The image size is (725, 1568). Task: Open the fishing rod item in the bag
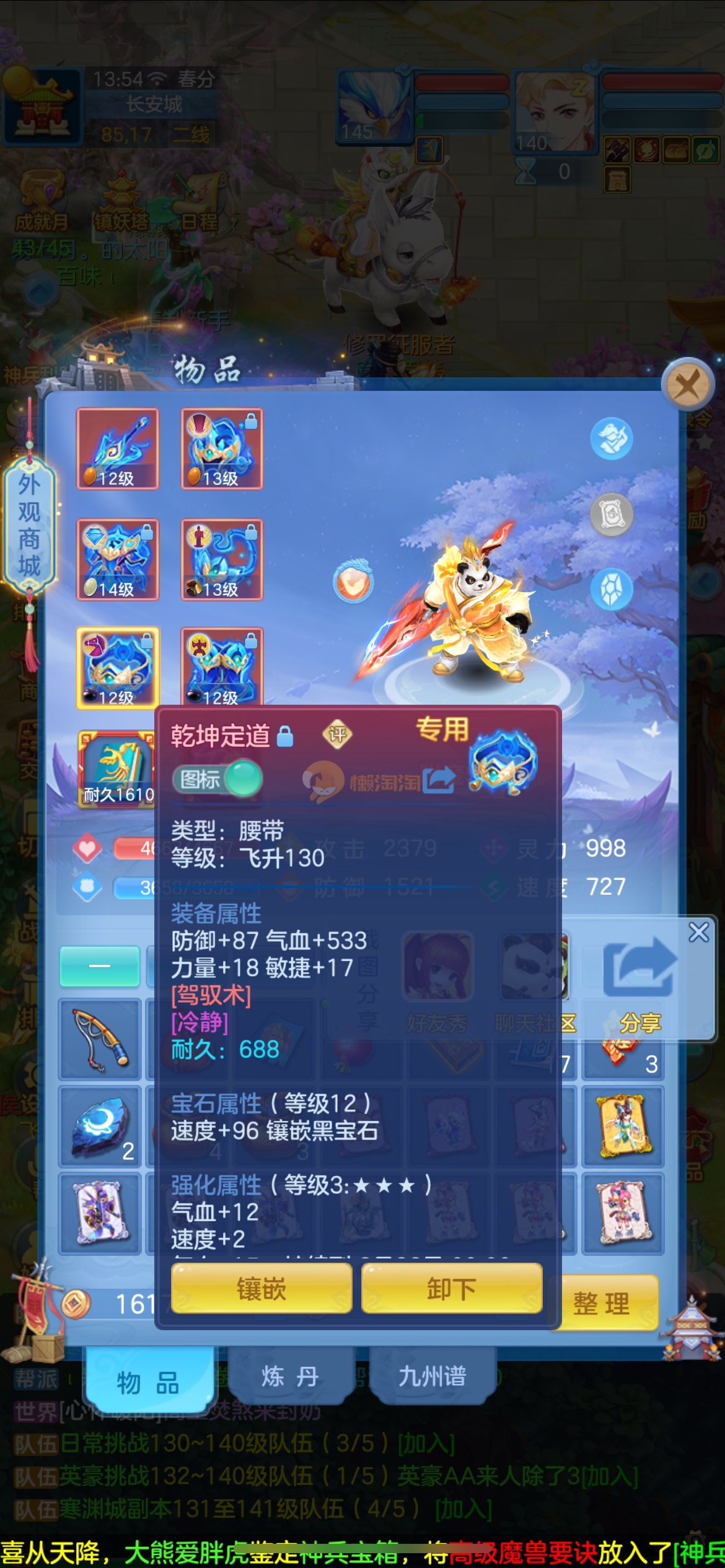click(x=99, y=1039)
